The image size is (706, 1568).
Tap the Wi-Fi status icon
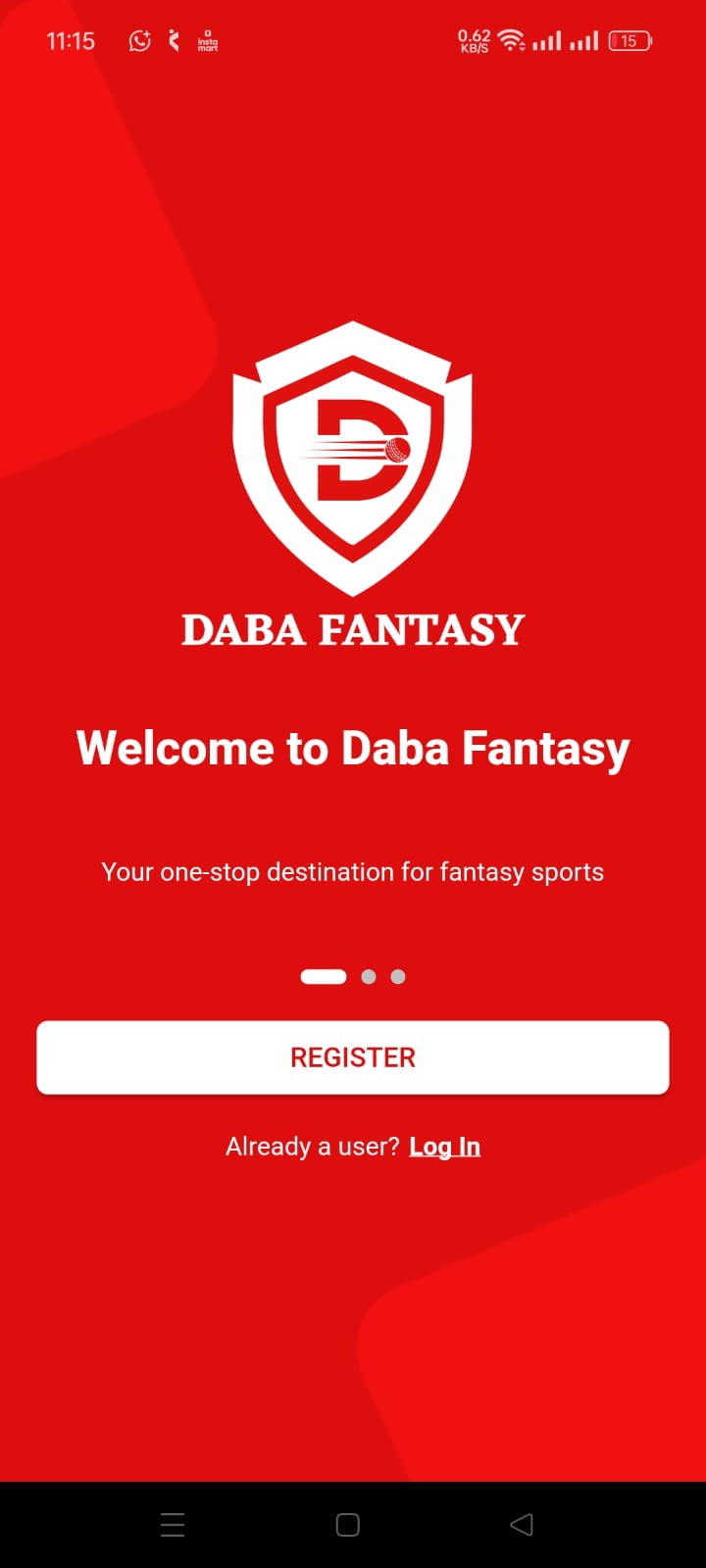coord(511,40)
